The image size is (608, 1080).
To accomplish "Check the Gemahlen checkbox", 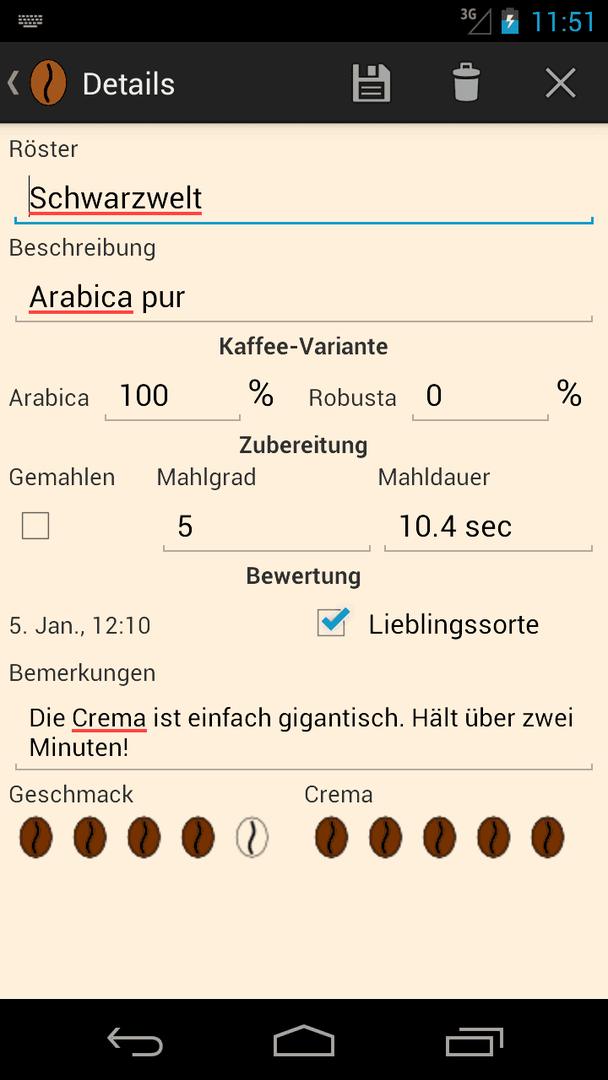I will click(36, 527).
